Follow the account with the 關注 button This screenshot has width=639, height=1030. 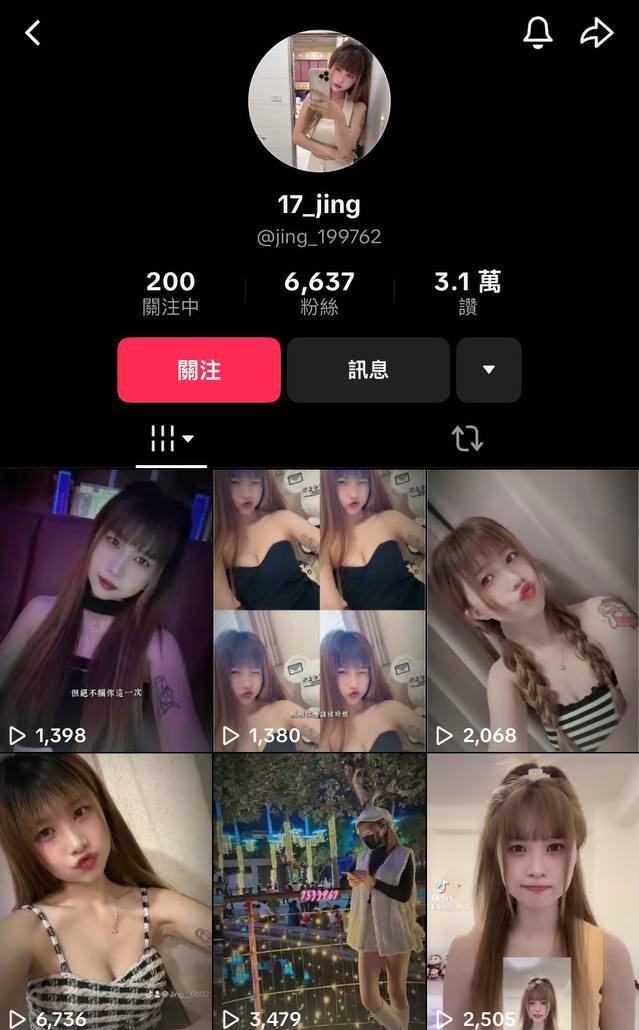click(x=199, y=370)
